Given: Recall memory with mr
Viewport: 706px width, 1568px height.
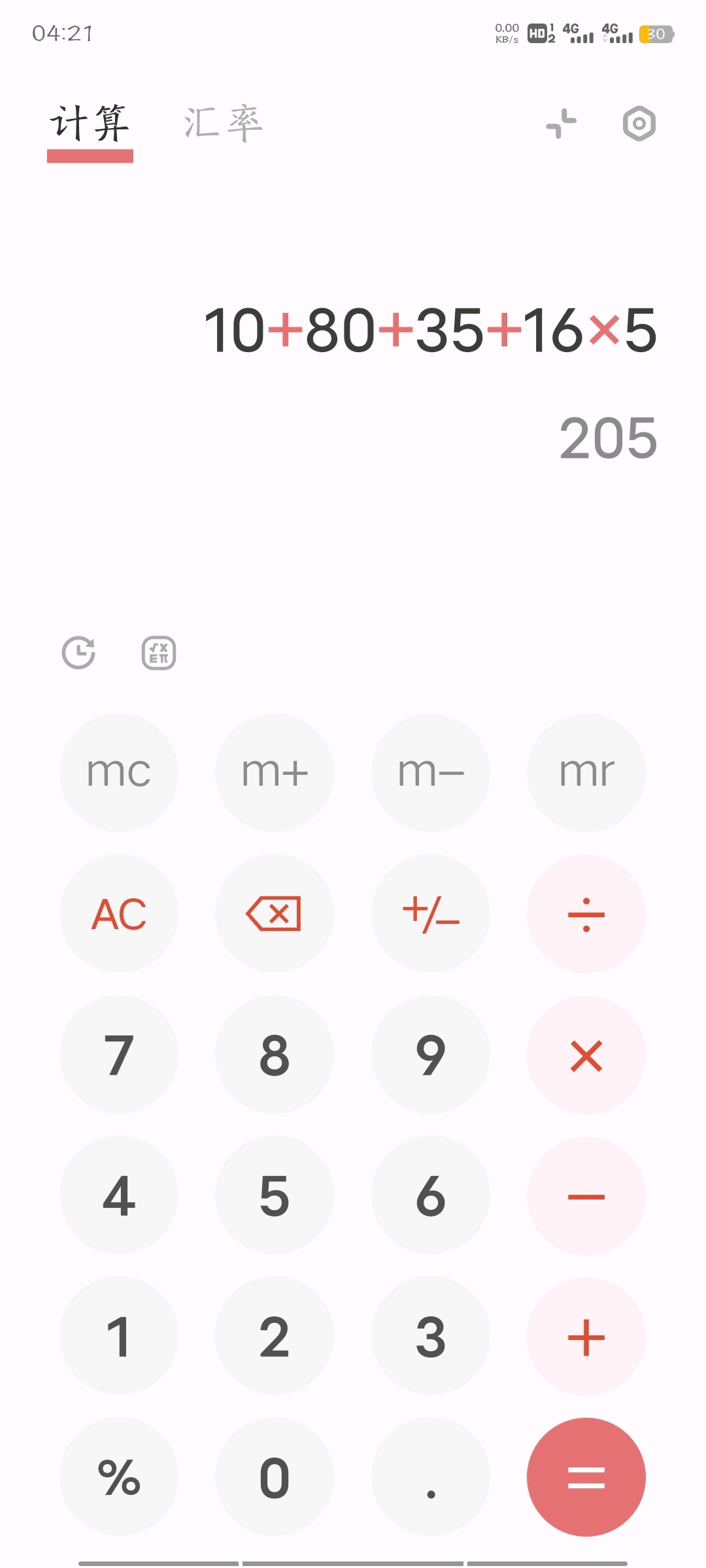Looking at the screenshot, I should (x=586, y=772).
